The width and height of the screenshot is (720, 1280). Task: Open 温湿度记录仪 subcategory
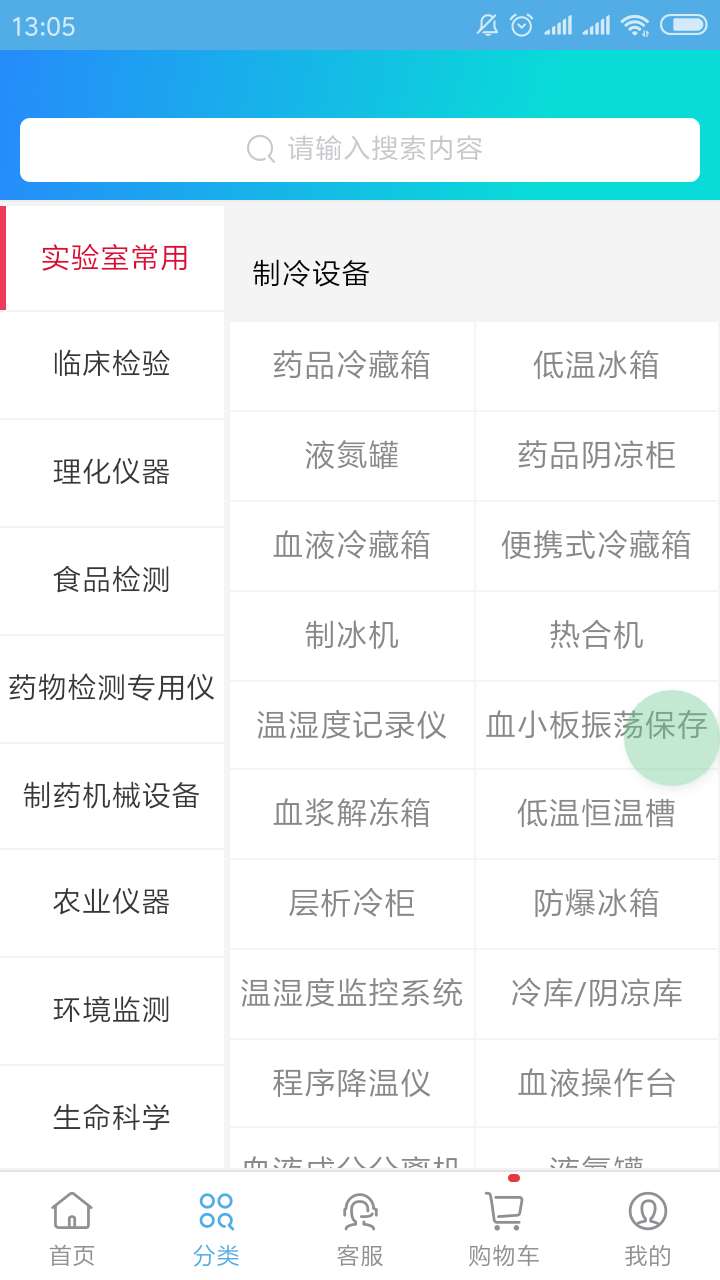[352, 725]
